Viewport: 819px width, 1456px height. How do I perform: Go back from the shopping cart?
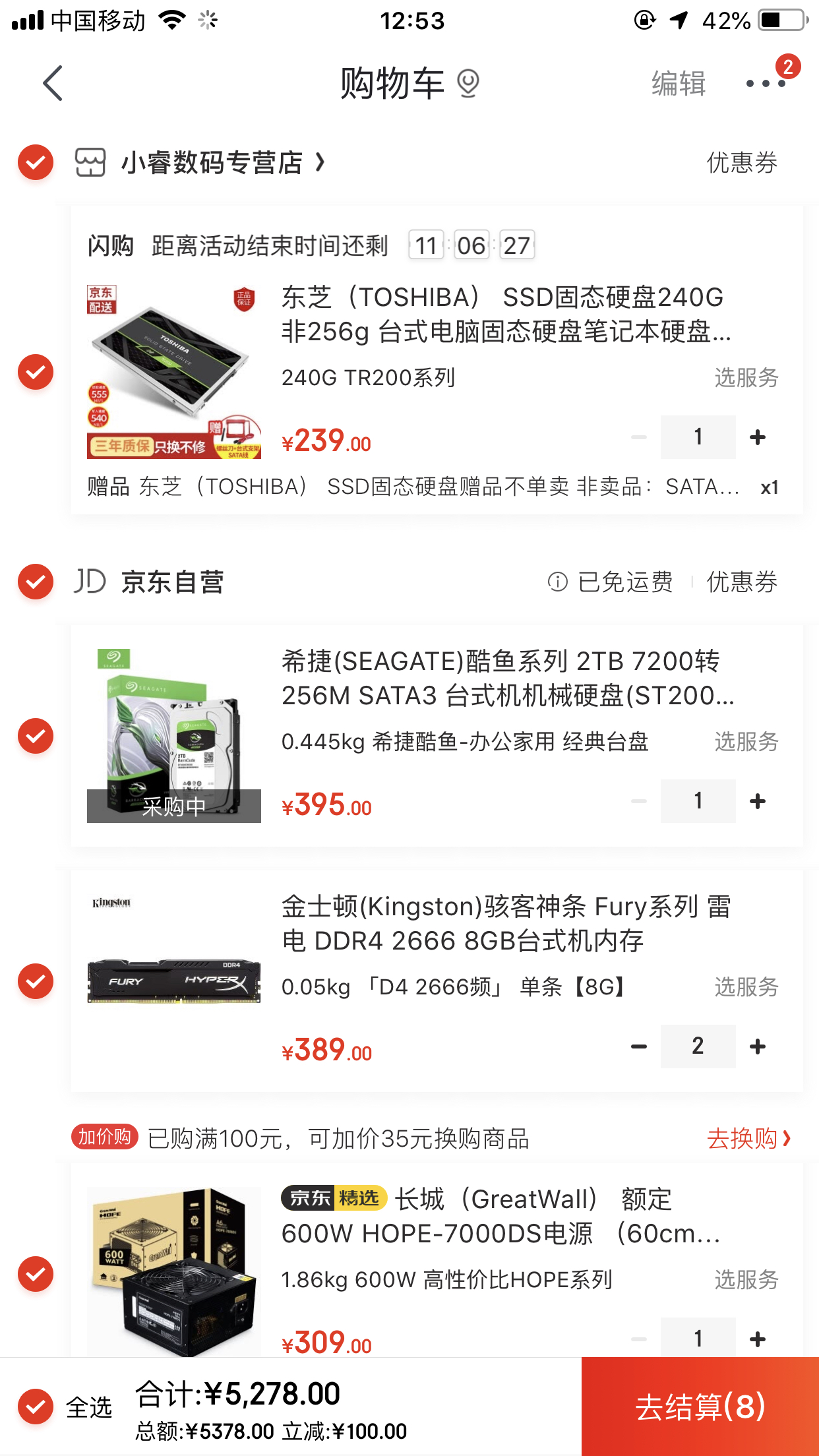click(53, 83)
